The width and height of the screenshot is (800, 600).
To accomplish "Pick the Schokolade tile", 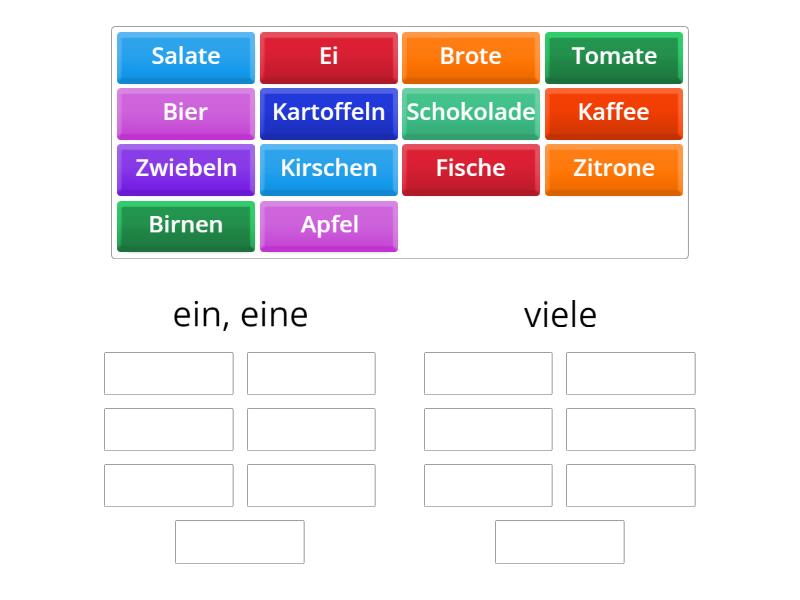I will pyautogui.click(x=471, y=113).
